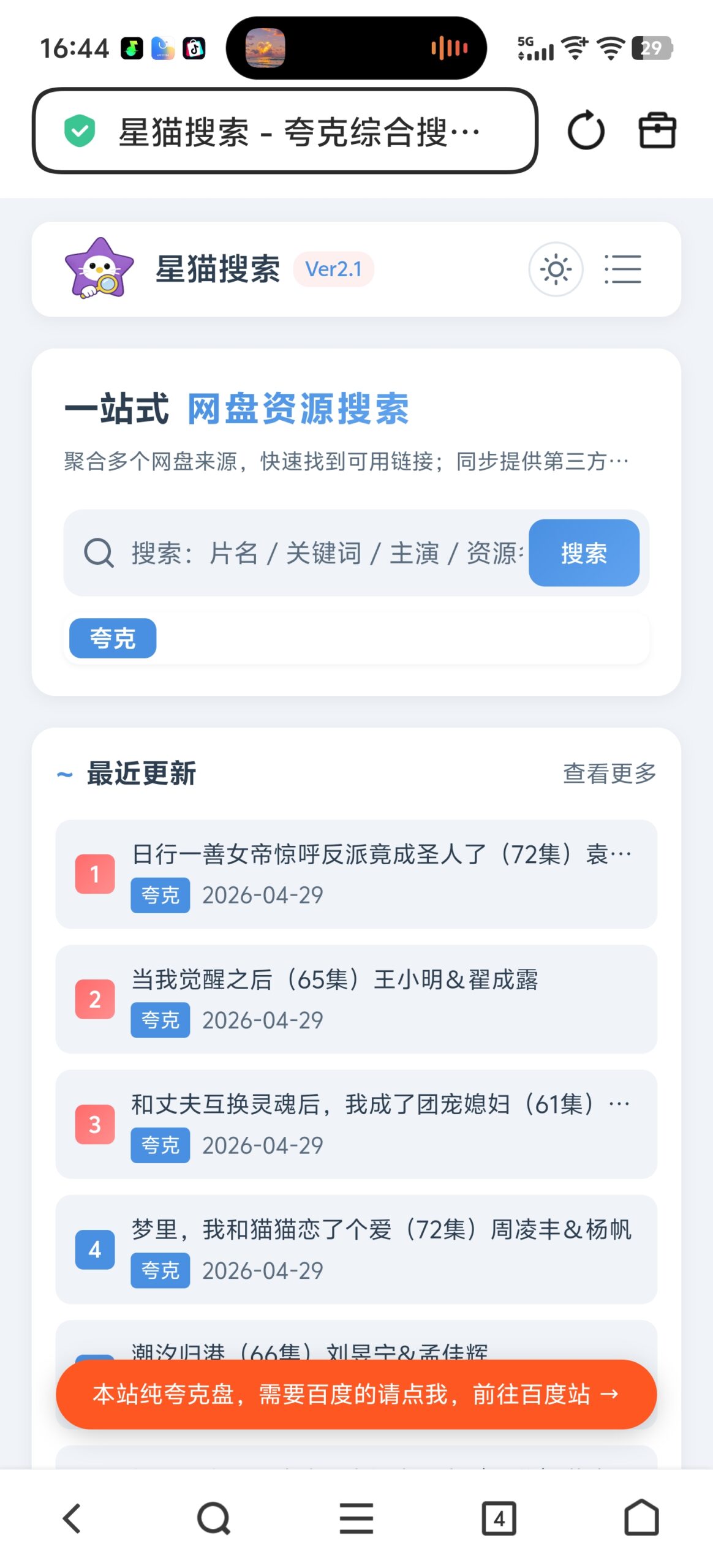Toggle the 夸克 badge on result number 1
713x1568 pixels.
[160, 895]
